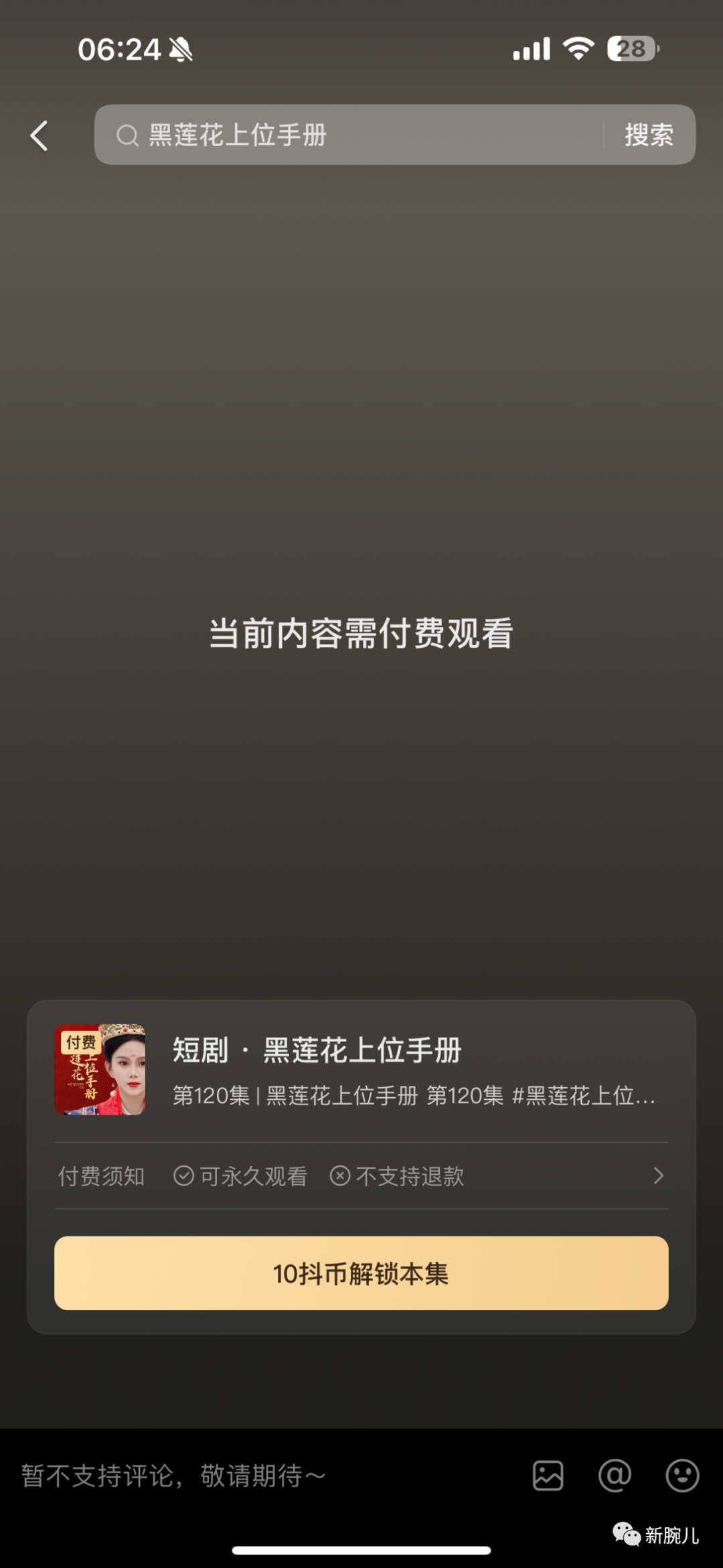Unlock this episode with 10抖币

point(361,1273)
